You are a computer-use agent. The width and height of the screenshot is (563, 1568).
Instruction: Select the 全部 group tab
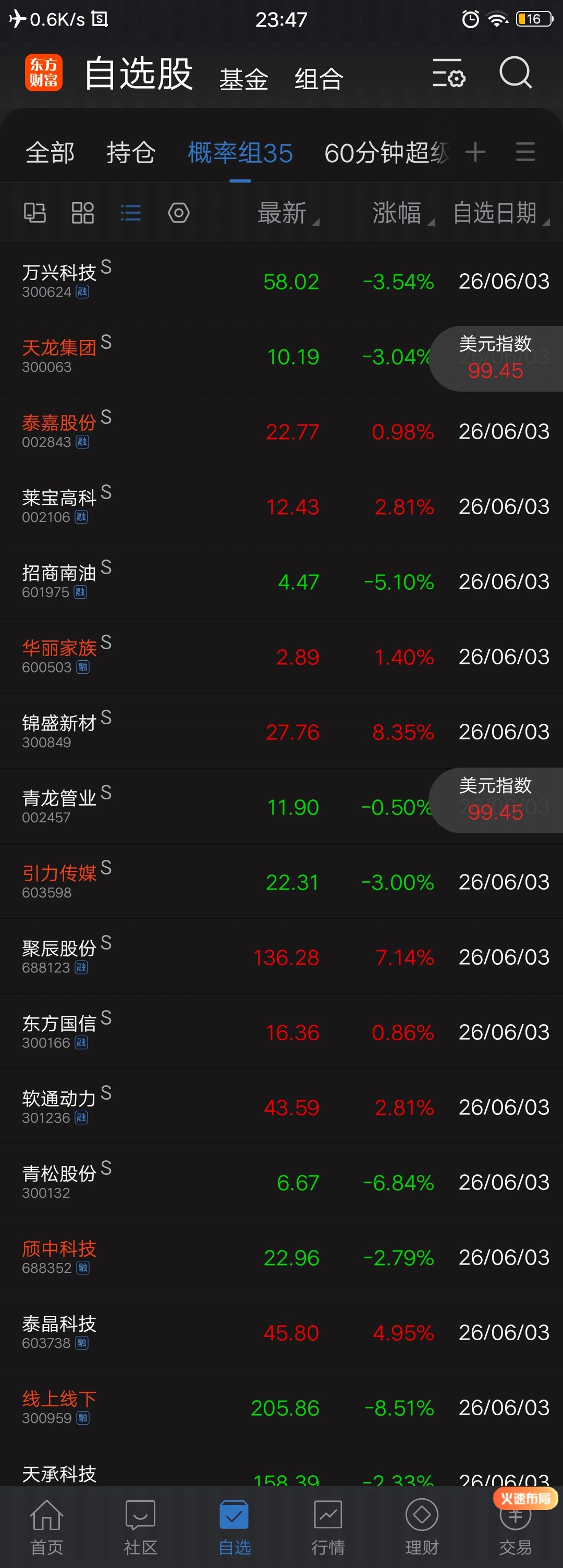[50, 152]
